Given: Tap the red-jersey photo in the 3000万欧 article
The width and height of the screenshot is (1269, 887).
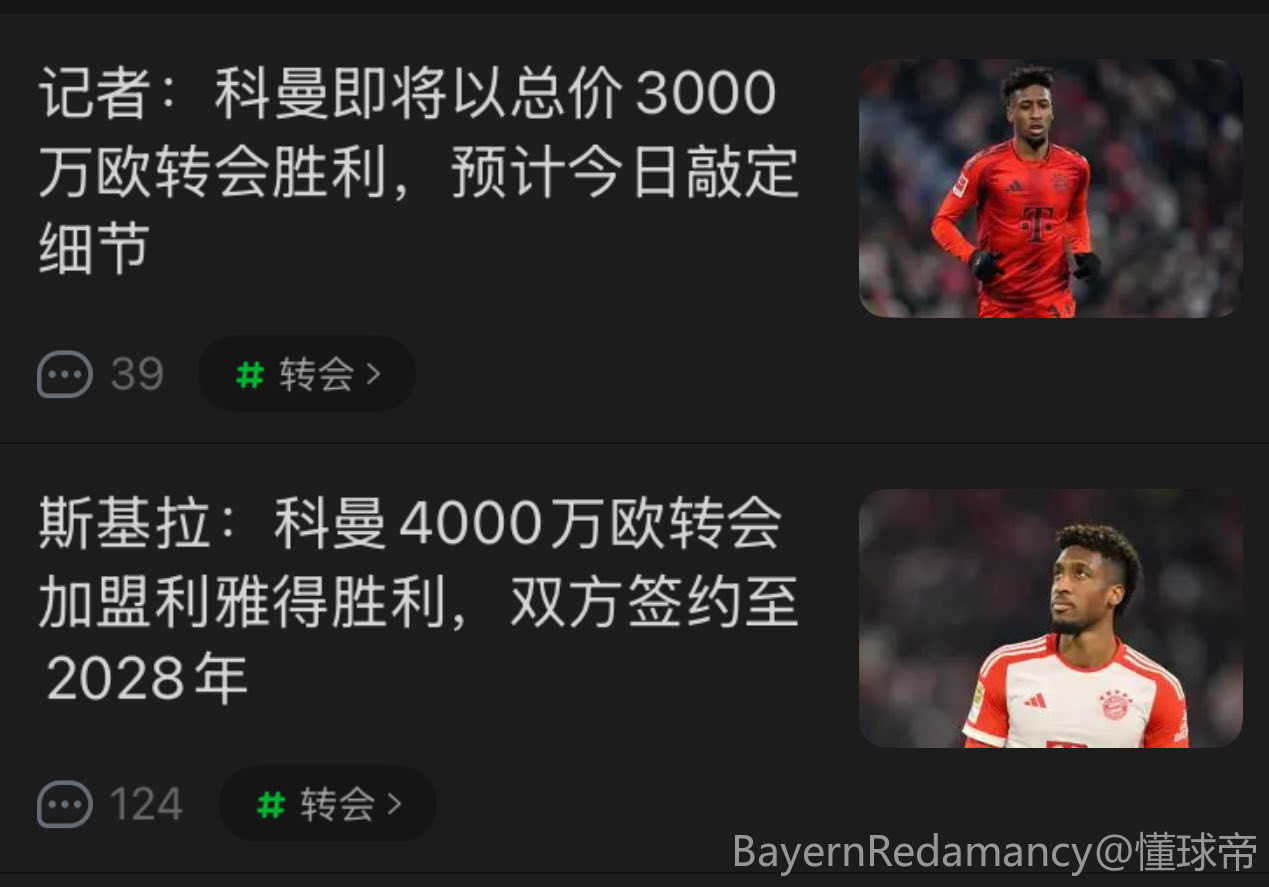Looking at the screenshot, I should (x=1050, y=188).
